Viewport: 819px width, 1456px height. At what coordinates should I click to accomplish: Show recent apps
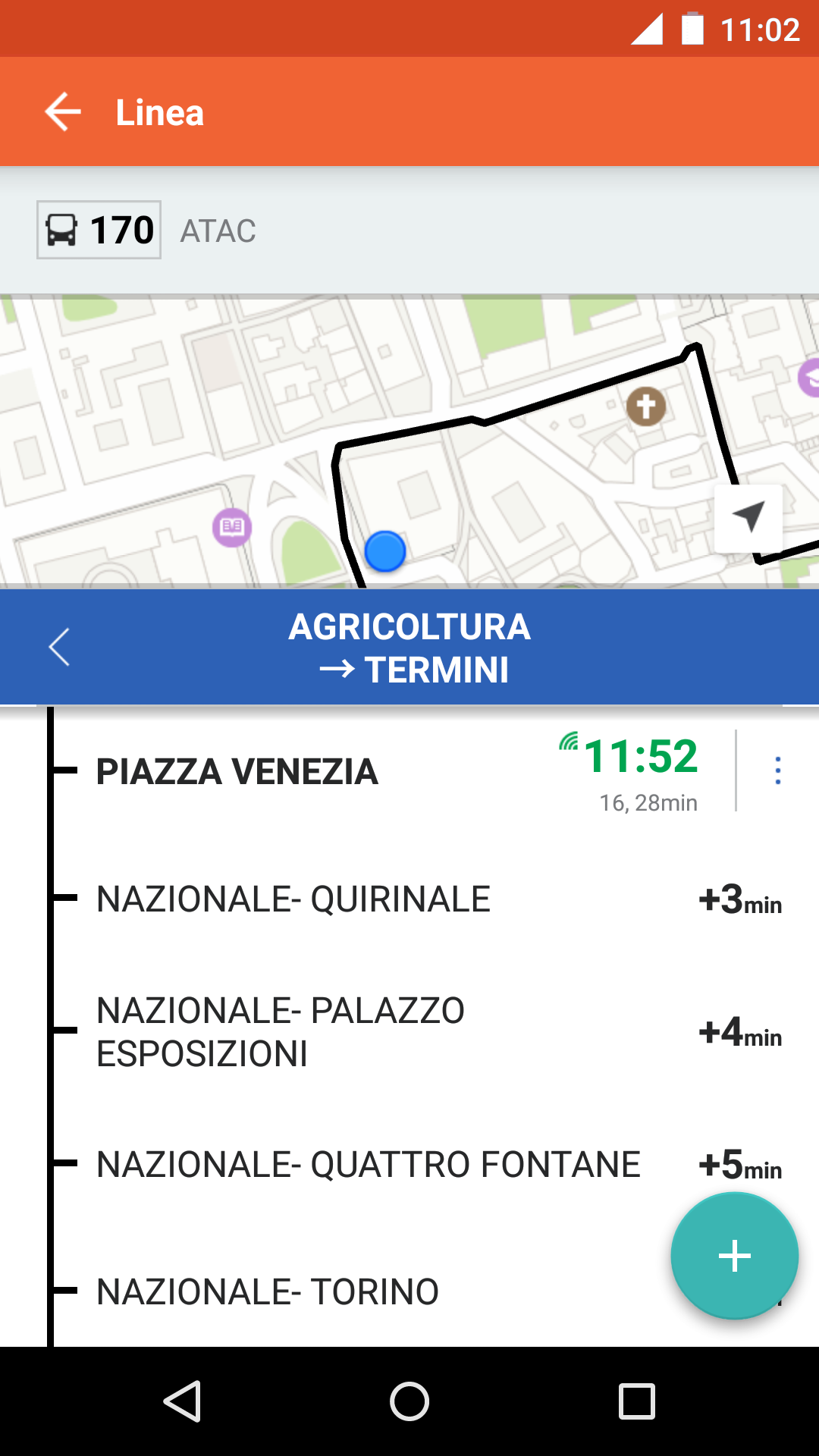(637, 1401)
